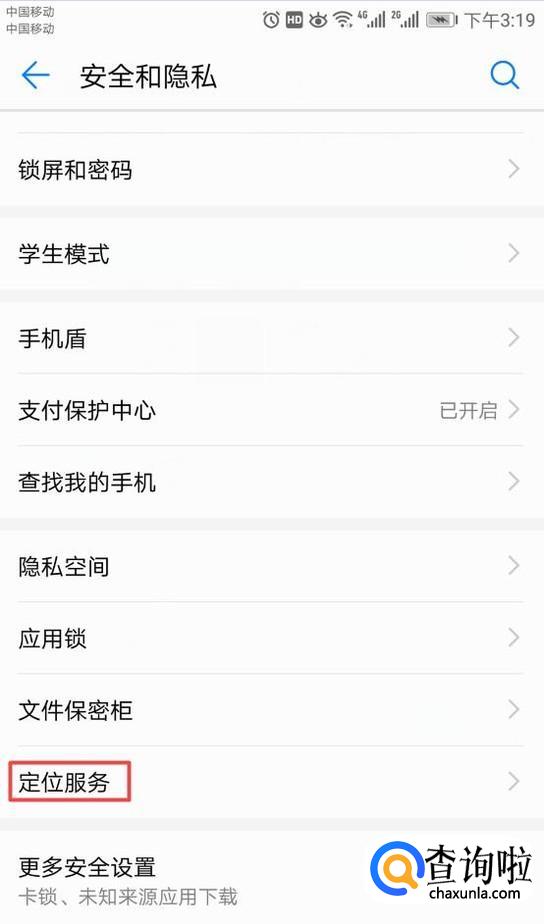Image resolution: width=544 pixels, height=924 pixels.
Task: Open 文件保密柜
Action: (x=272, y=710)
